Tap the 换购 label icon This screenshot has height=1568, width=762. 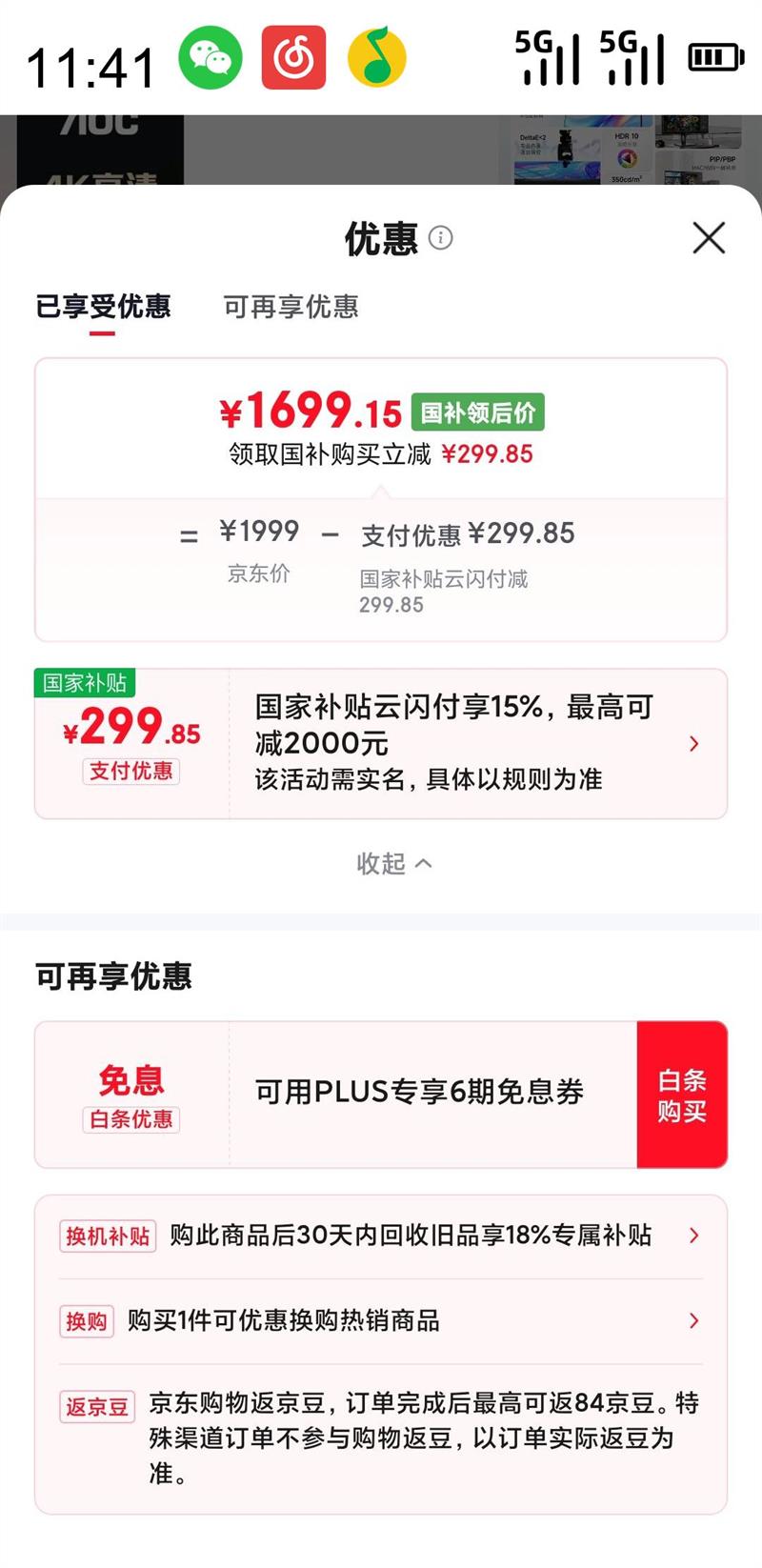tap(86, 1321)
